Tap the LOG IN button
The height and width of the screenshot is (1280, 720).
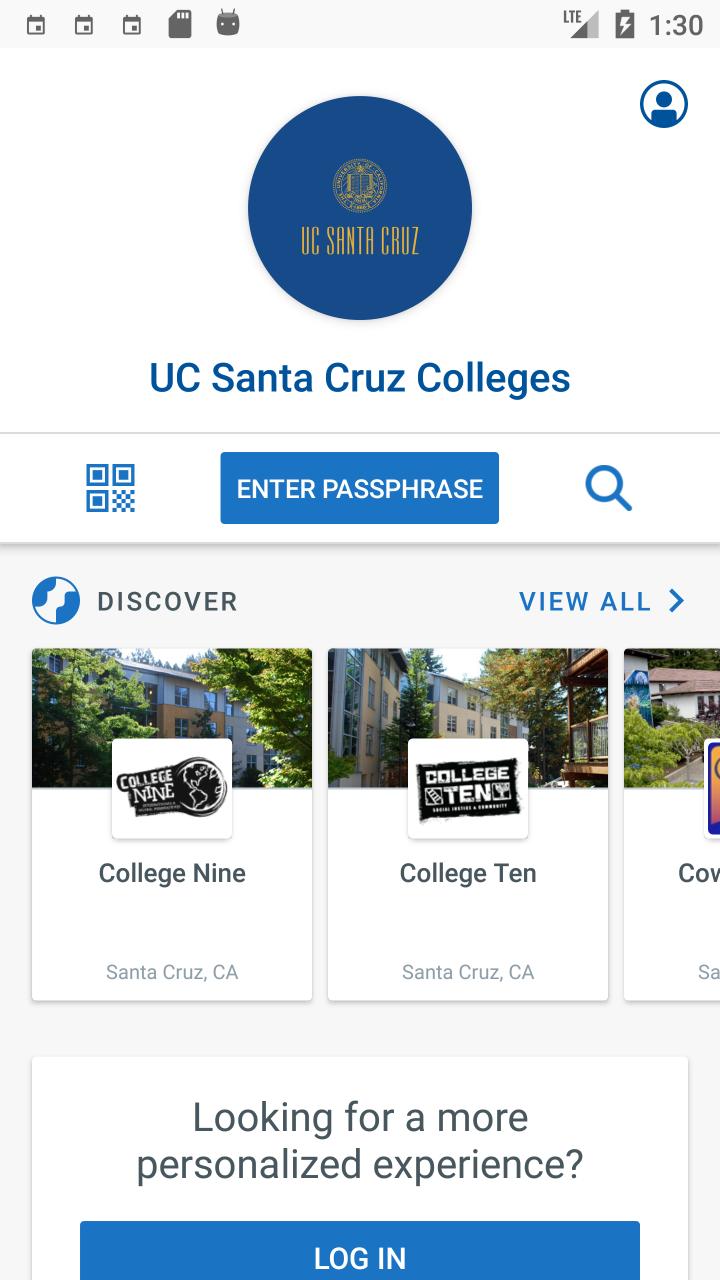[x=360, y=1256]
